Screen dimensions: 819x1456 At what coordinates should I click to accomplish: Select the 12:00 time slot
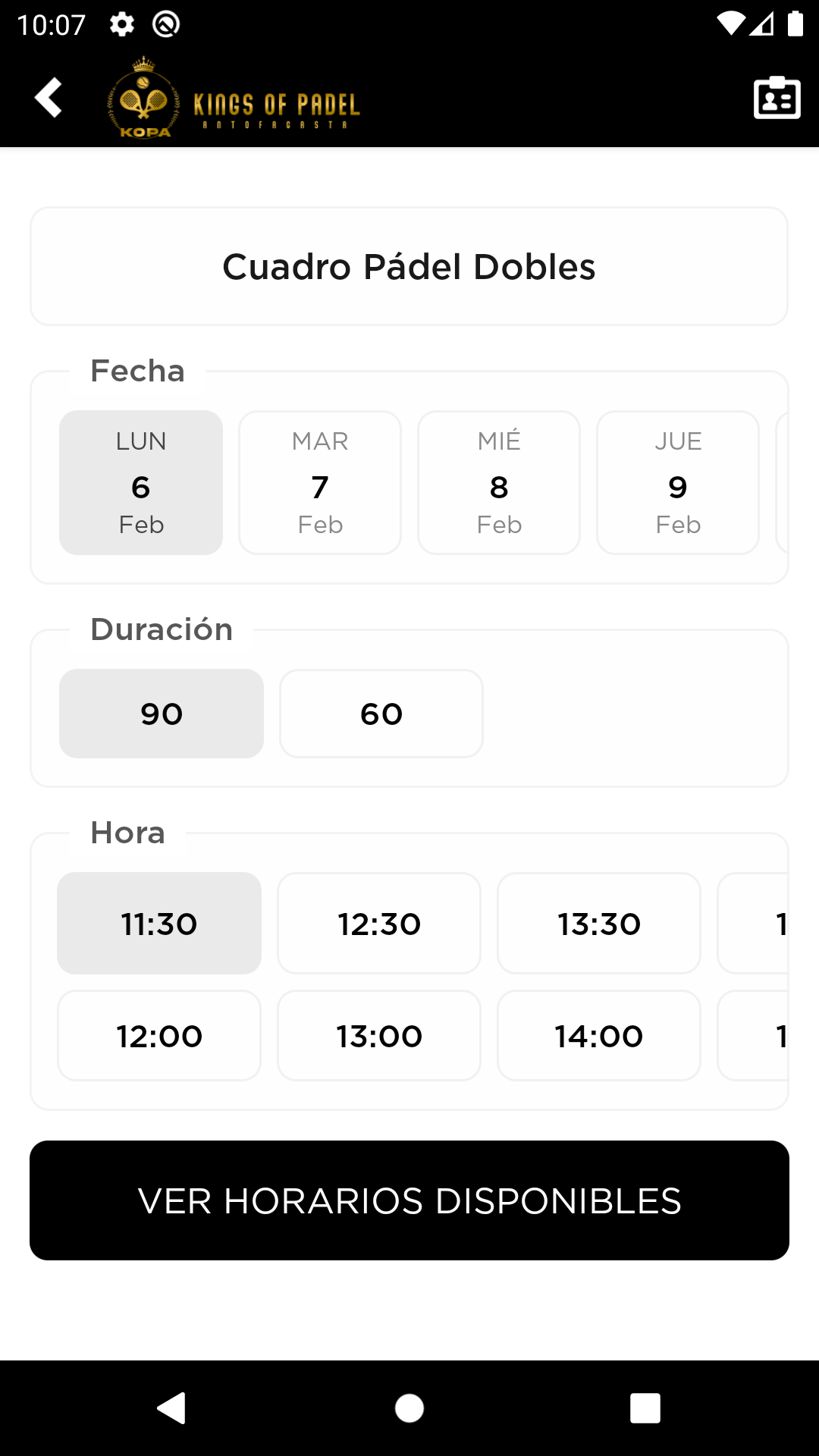(159, 1036)
